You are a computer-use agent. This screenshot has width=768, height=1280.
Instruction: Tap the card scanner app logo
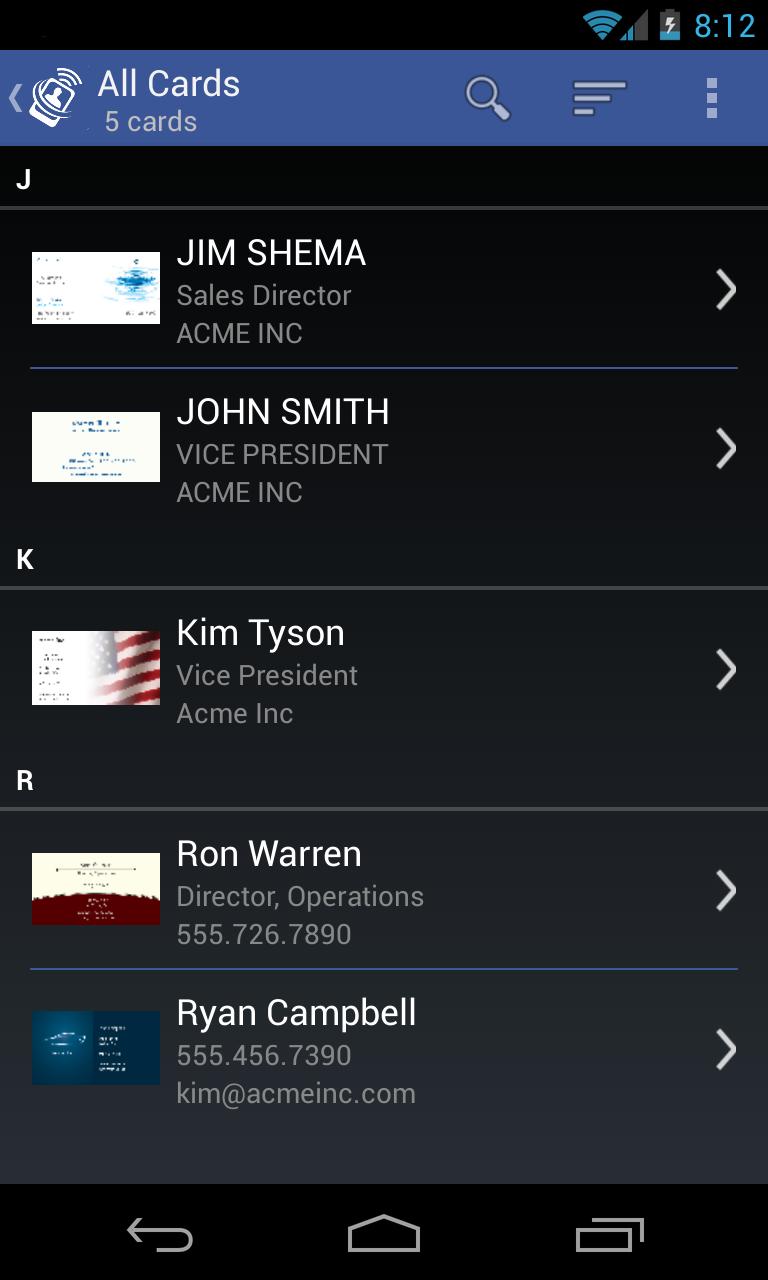coord(55,95)
